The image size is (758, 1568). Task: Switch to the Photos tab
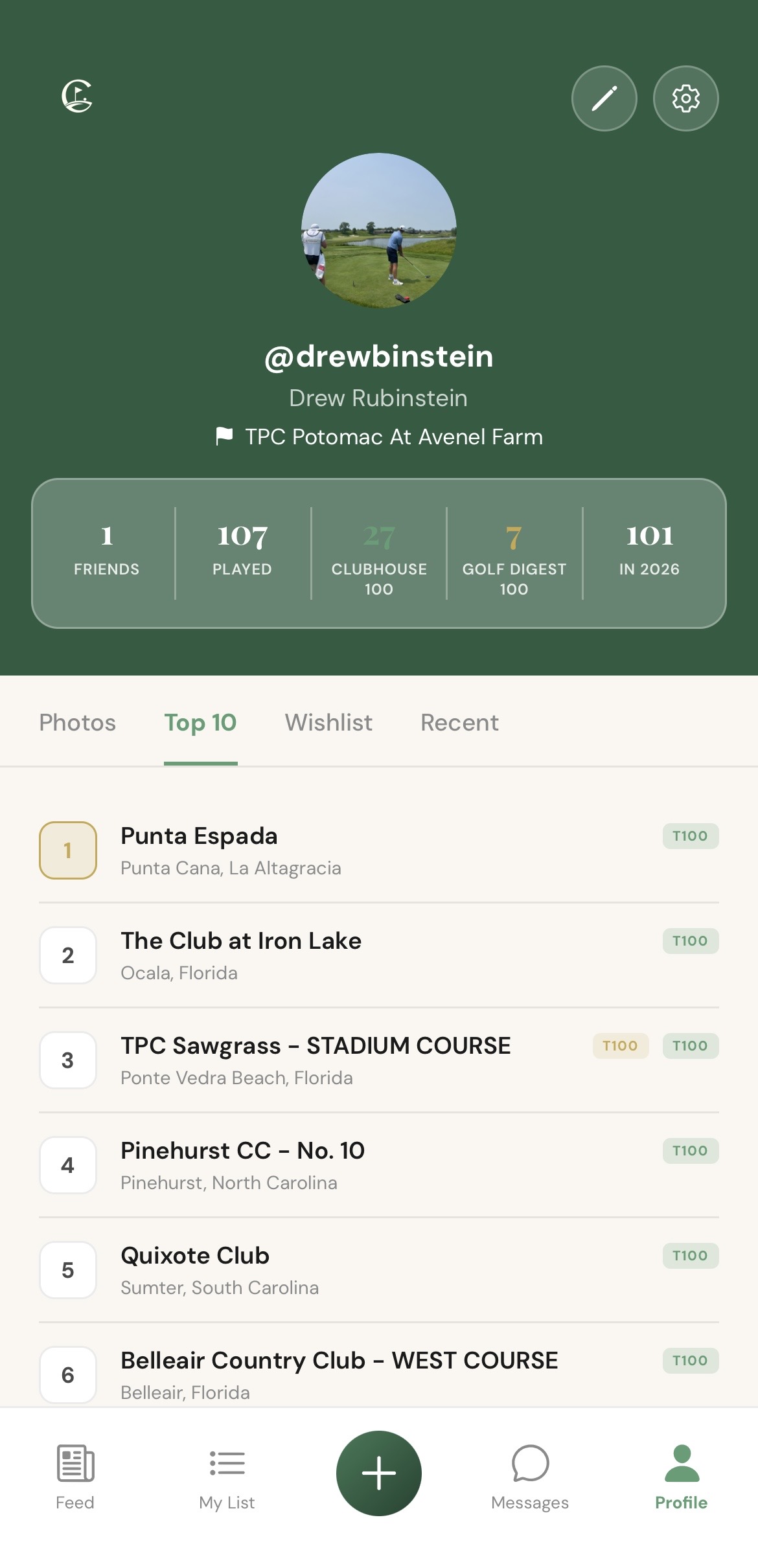click(77, 723)
